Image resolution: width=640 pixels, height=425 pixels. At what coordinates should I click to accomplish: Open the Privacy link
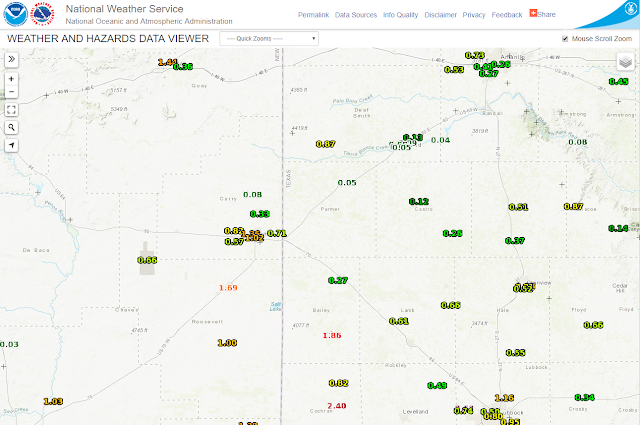473,15
